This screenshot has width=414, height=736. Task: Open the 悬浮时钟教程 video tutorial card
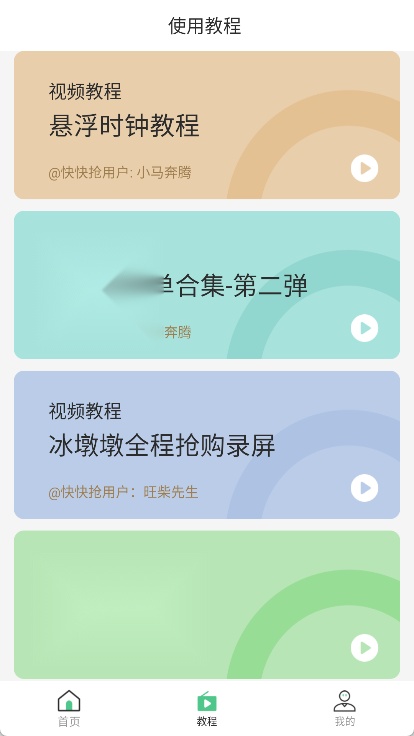tap(207, 125)
